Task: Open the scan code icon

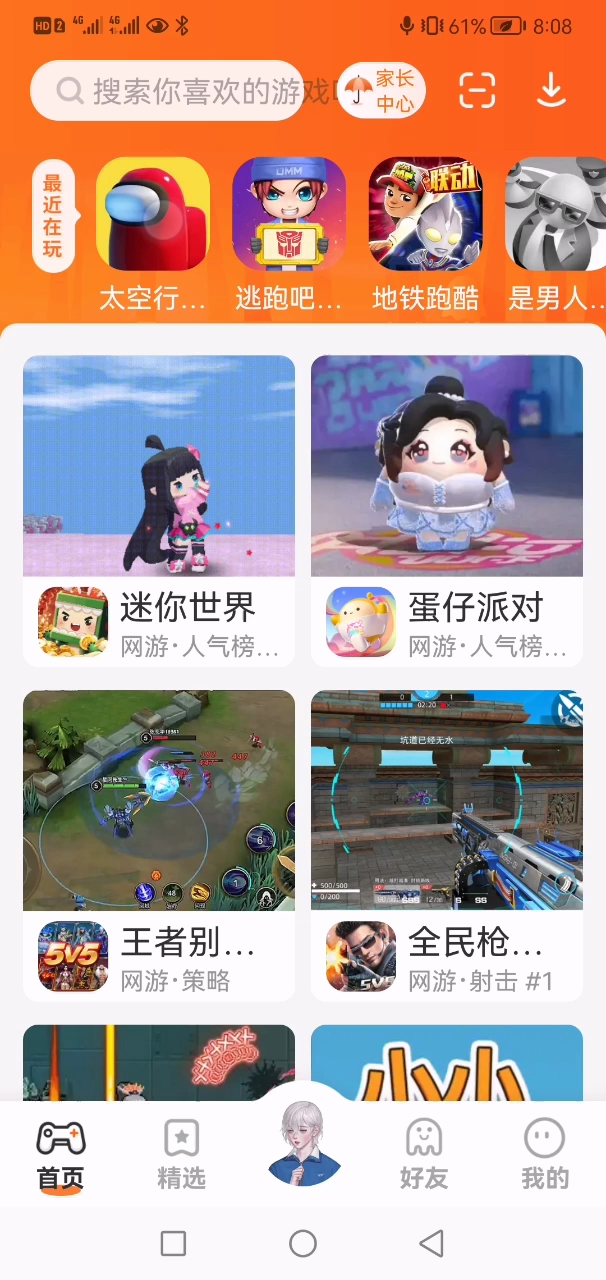Action: tap(477, 91)
